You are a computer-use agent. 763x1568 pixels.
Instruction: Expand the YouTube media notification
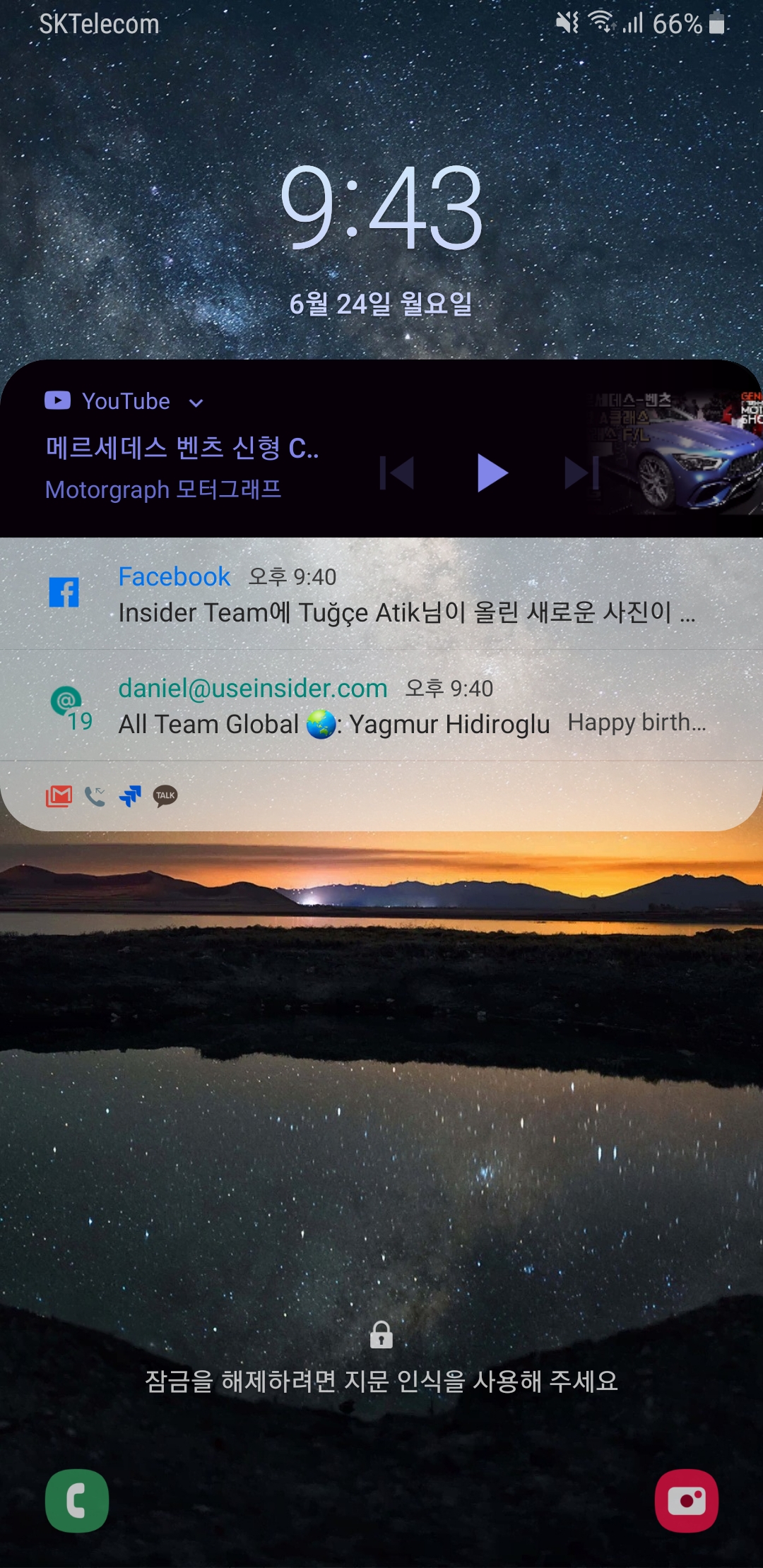pos(196,403)
